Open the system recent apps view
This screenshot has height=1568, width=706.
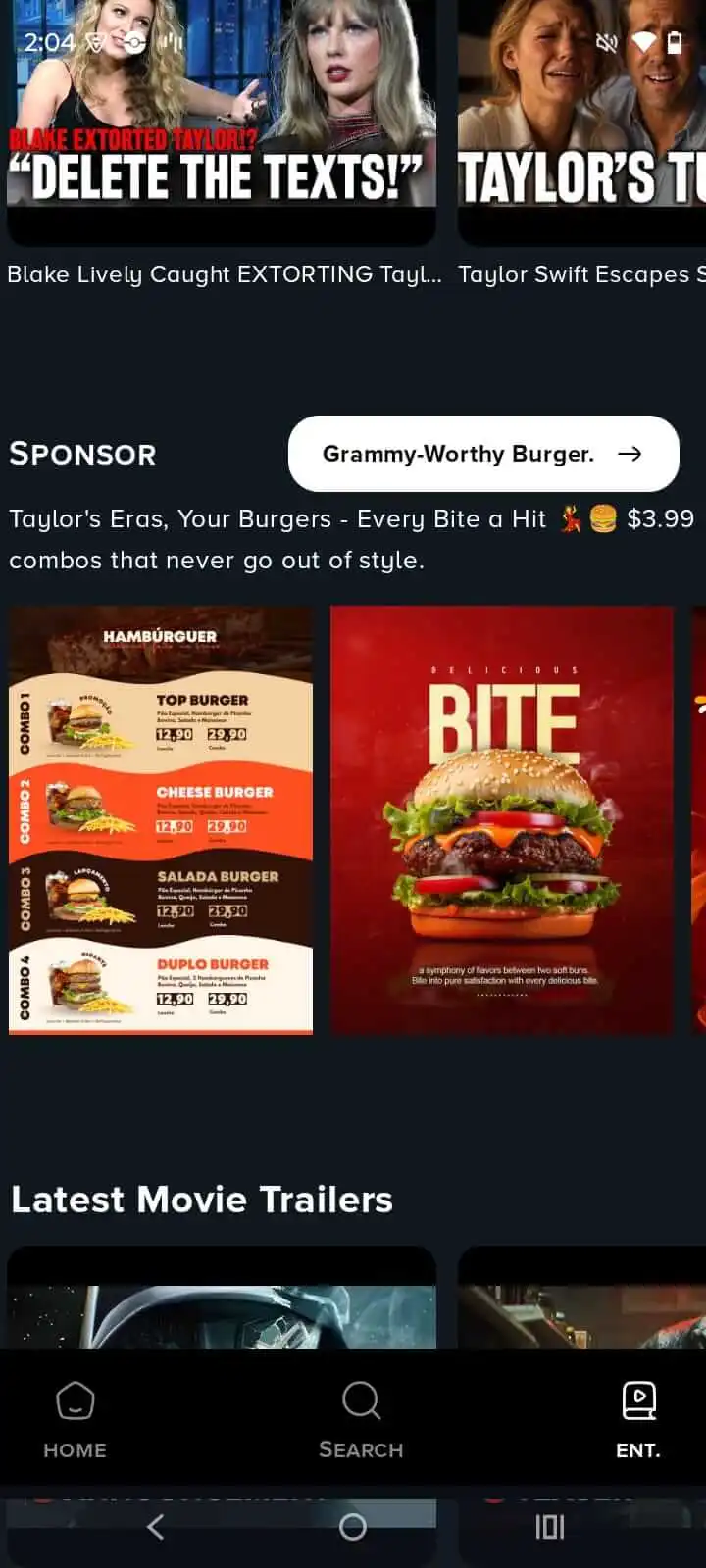549,1526
